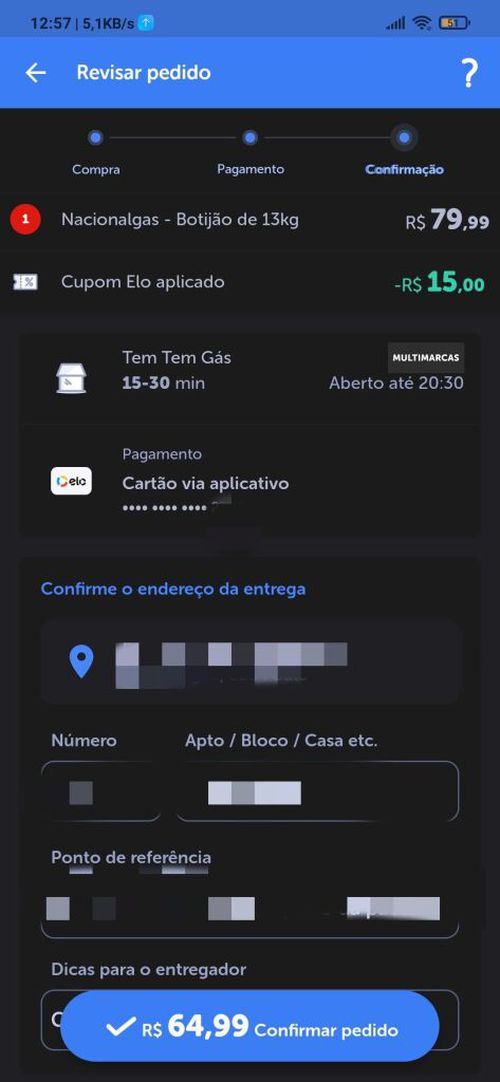Edit the Número field

click(101, 791)
